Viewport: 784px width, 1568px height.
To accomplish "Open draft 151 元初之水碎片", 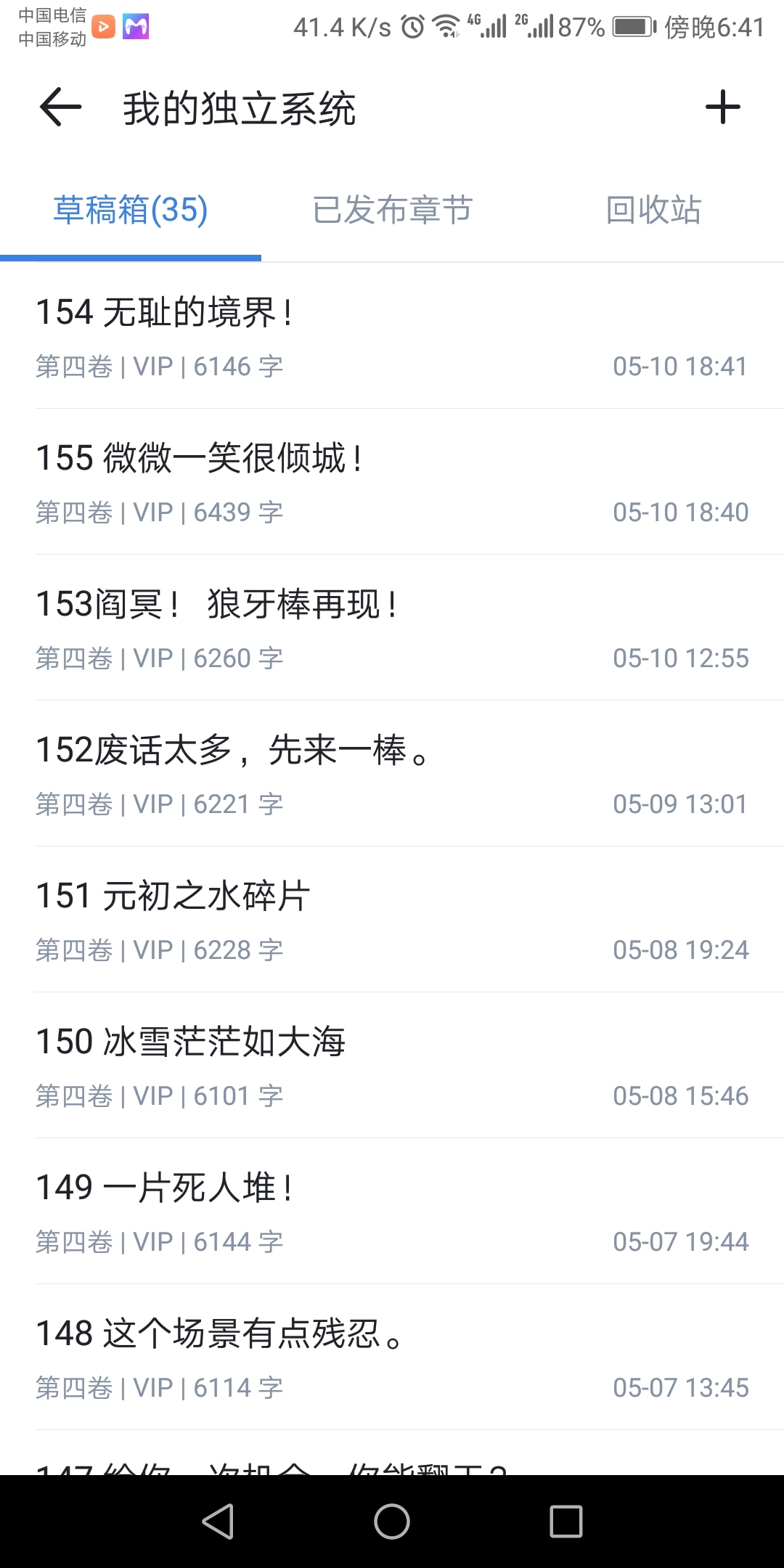I will tap(392, 920).
